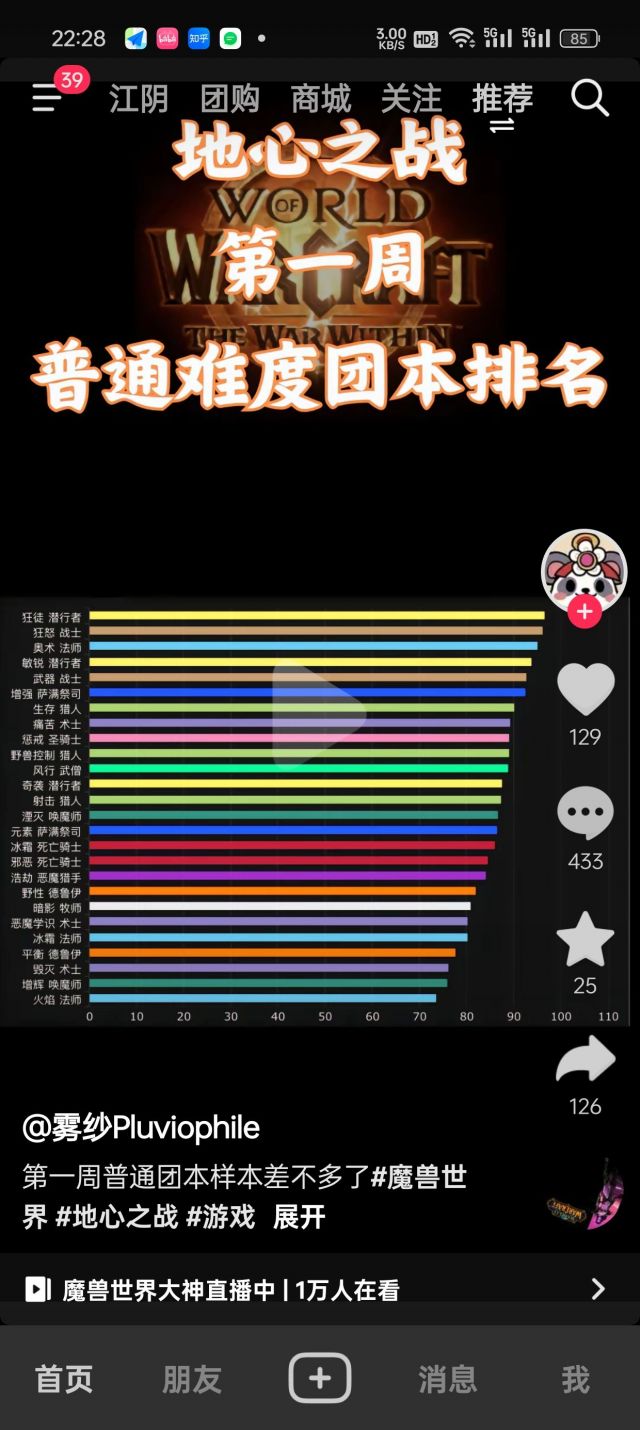Create a new post with plus button
The width and height of the screenshot is (640, 1430).
pyautogui.click(x=320, y=1378)
